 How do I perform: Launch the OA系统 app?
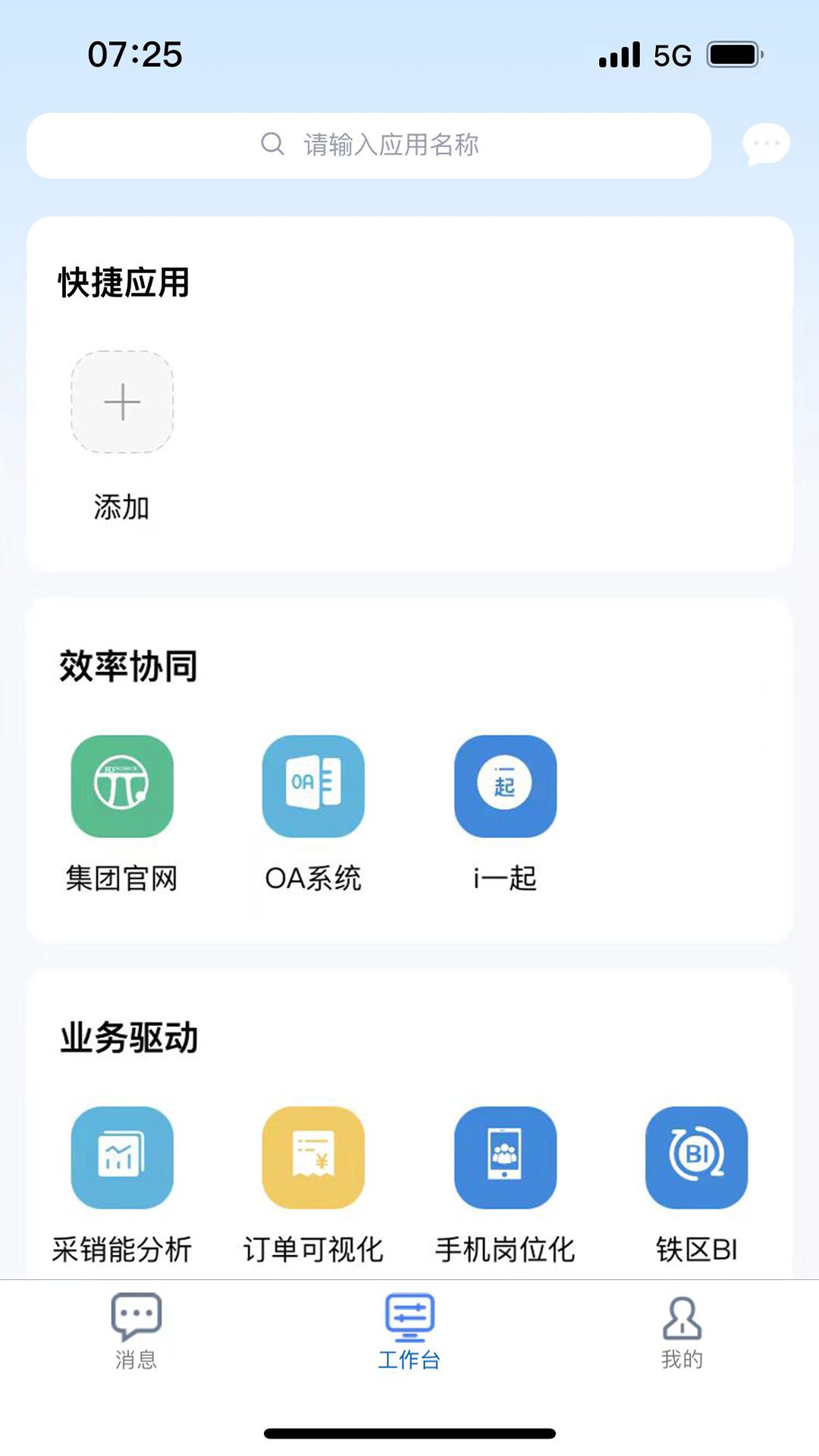point(313,786)
